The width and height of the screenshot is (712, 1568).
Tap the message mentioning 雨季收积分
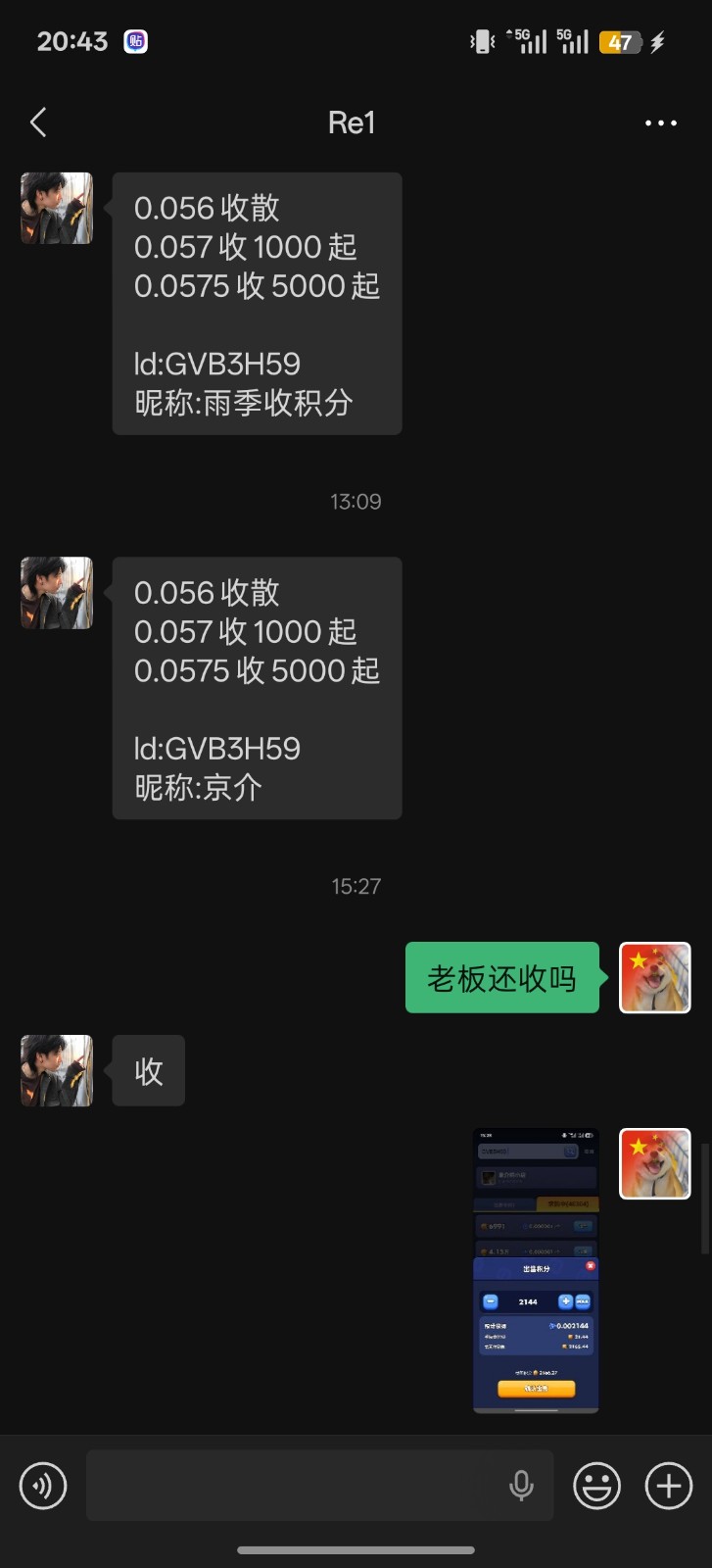257,304
